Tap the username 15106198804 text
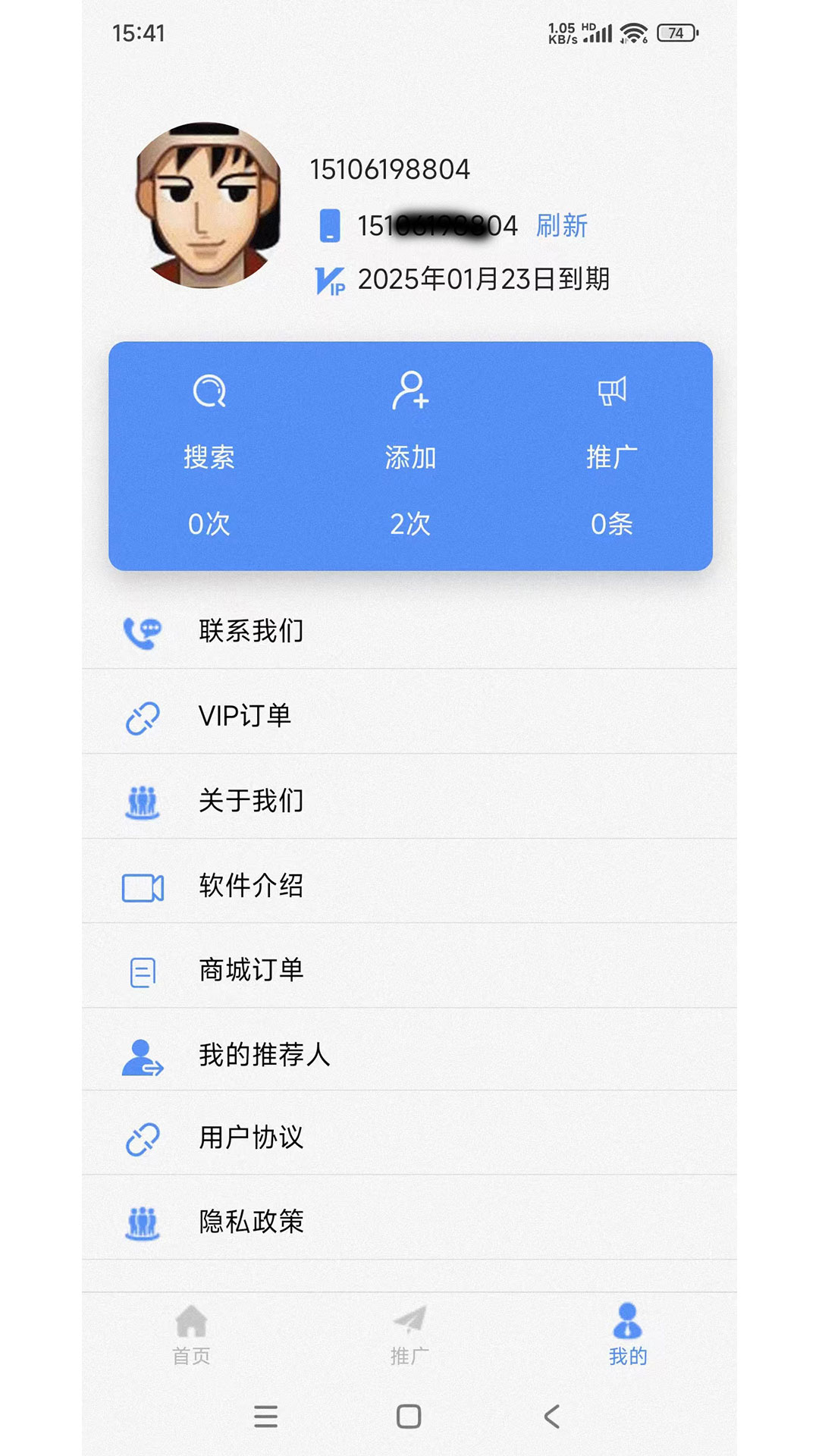This screenshot has height=1456, width=819. (391, 168)
